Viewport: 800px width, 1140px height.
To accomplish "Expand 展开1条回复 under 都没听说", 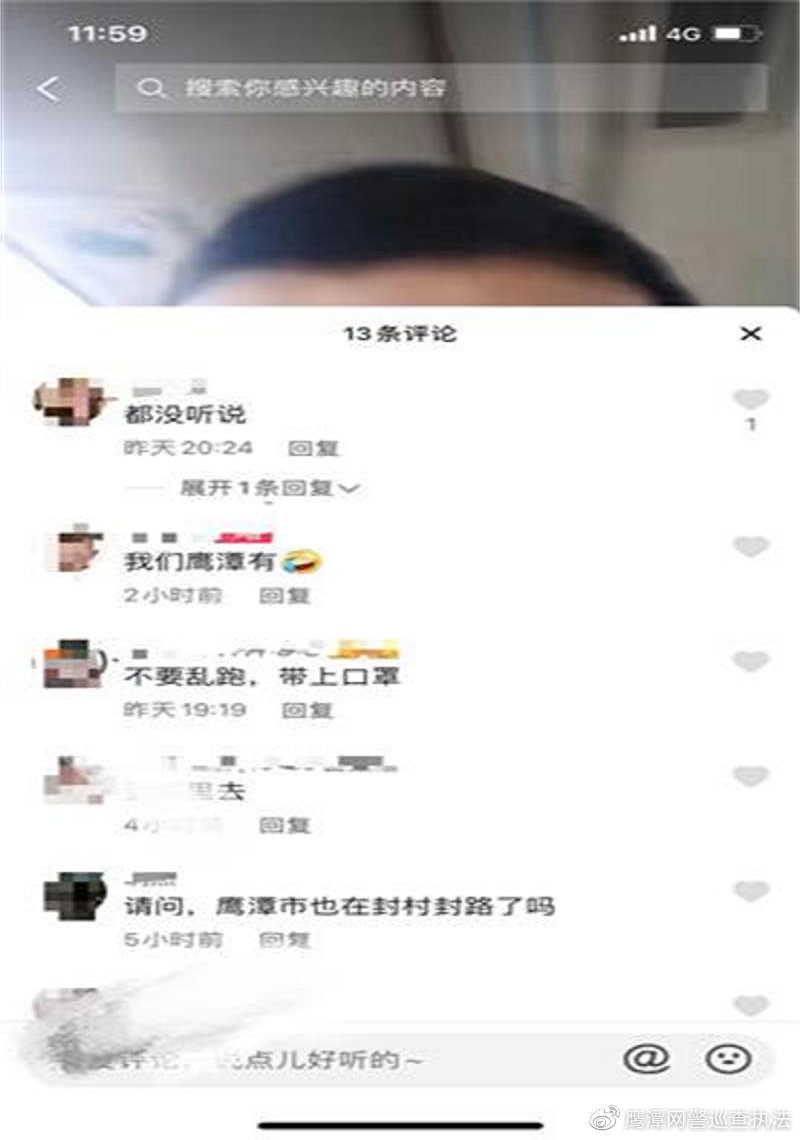I will (x=268, y=488).
